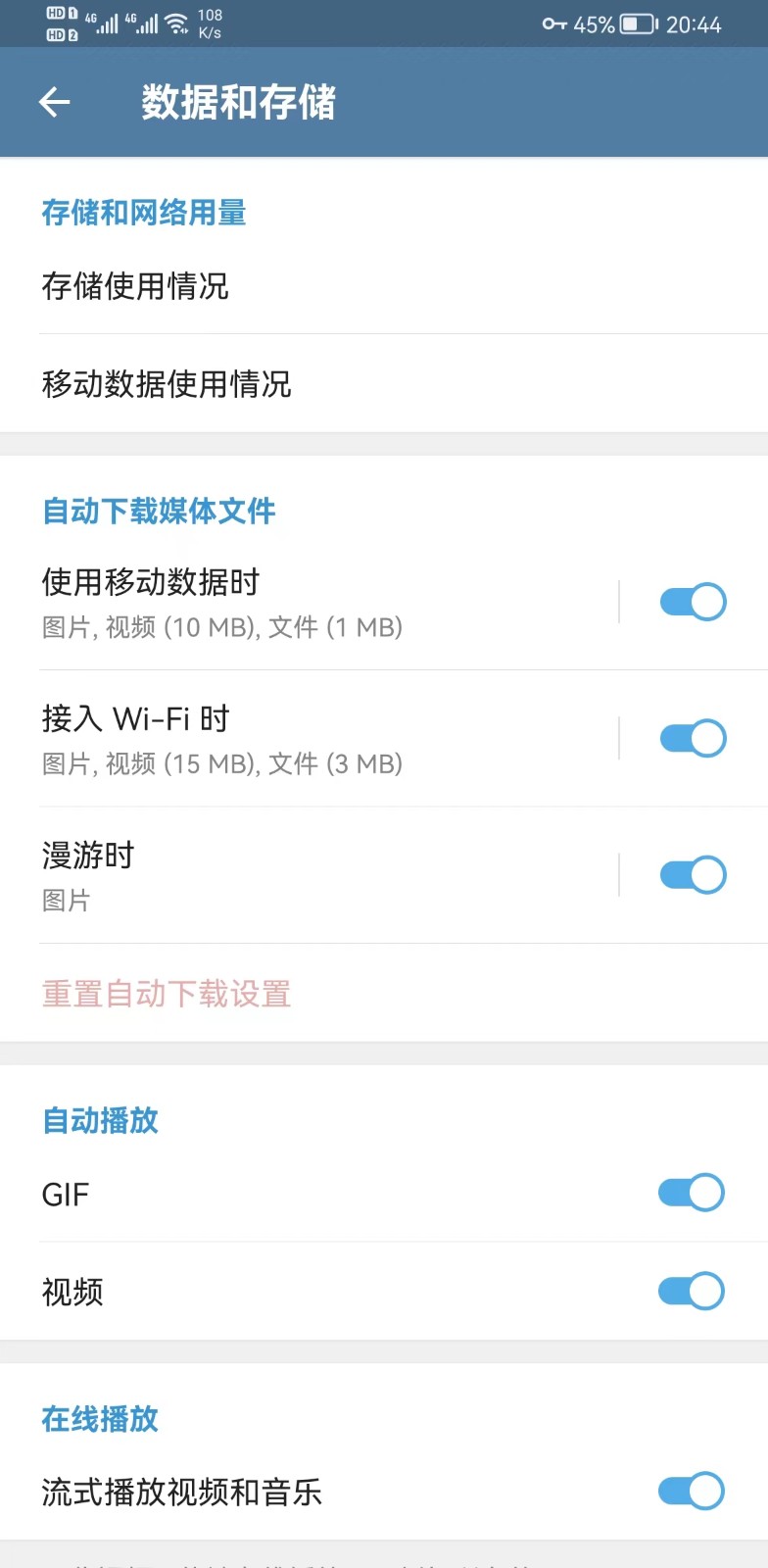
Task: Tap 重置自动下载设置 to reset settings
Action: click(165, 994)
